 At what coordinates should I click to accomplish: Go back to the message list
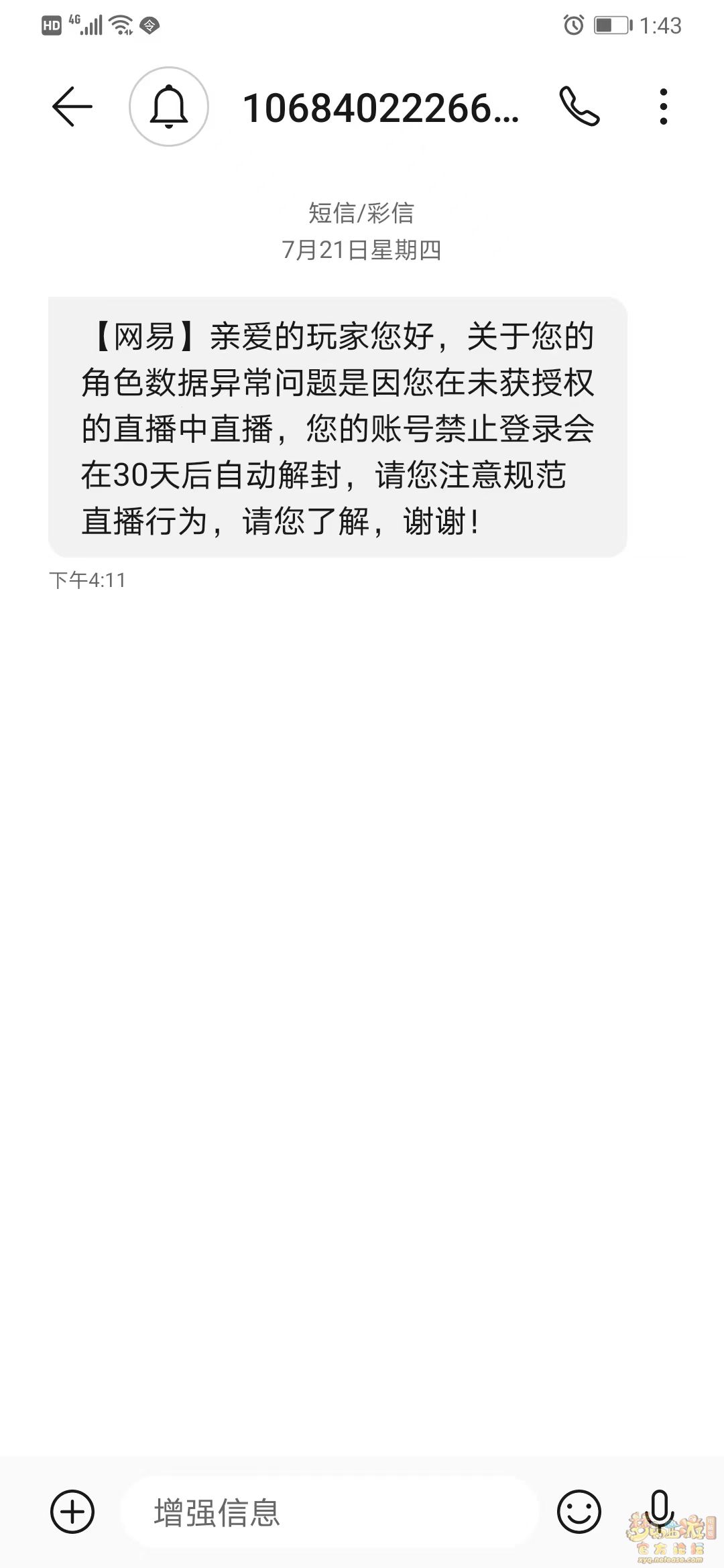72,107
